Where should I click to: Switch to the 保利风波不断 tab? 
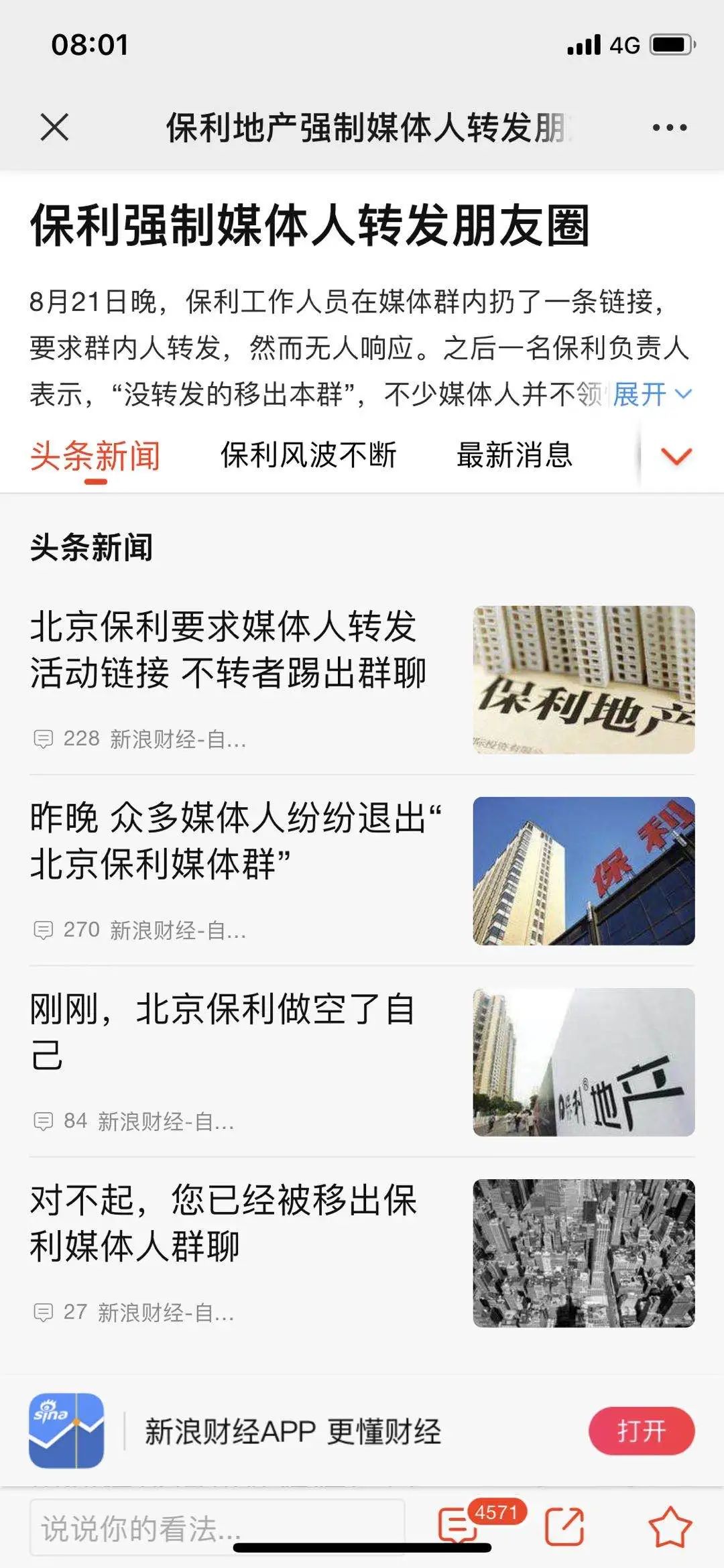pyautogui.click(x=308, y=456)
